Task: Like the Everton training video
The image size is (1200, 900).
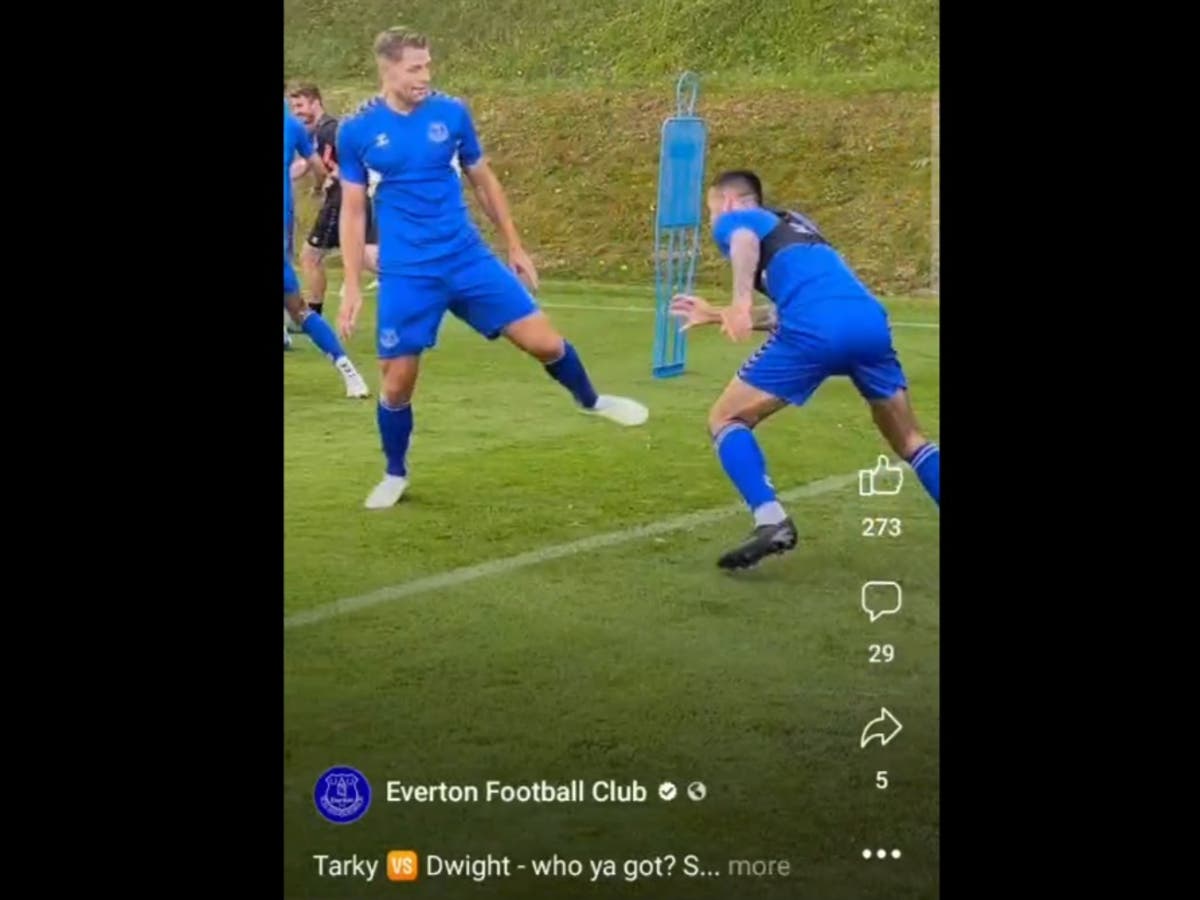Action: pyautogui.click(x=881, y=477)
